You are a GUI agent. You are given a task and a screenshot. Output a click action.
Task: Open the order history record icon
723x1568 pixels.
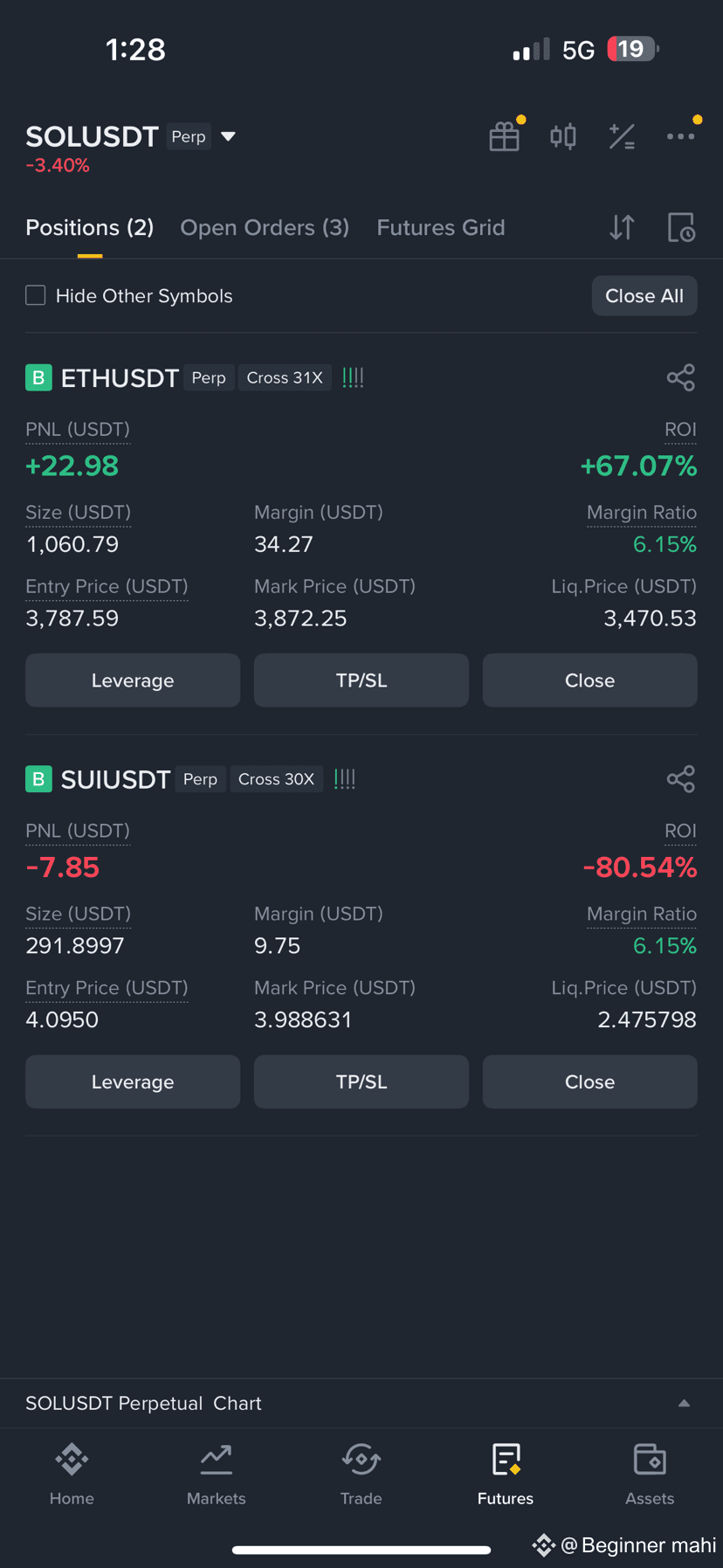pos(680,227)
